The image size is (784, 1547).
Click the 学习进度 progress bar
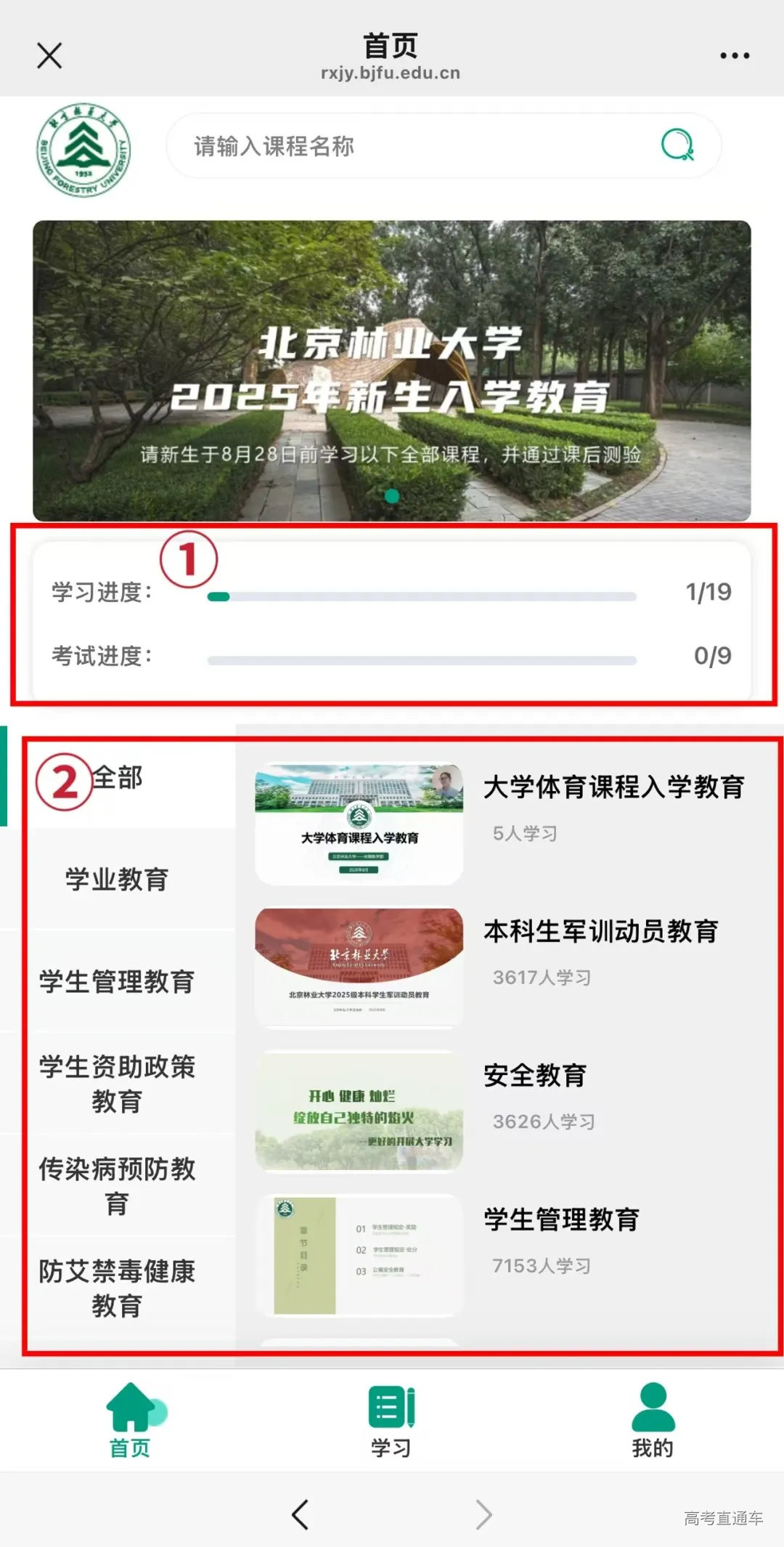(423, 596)
